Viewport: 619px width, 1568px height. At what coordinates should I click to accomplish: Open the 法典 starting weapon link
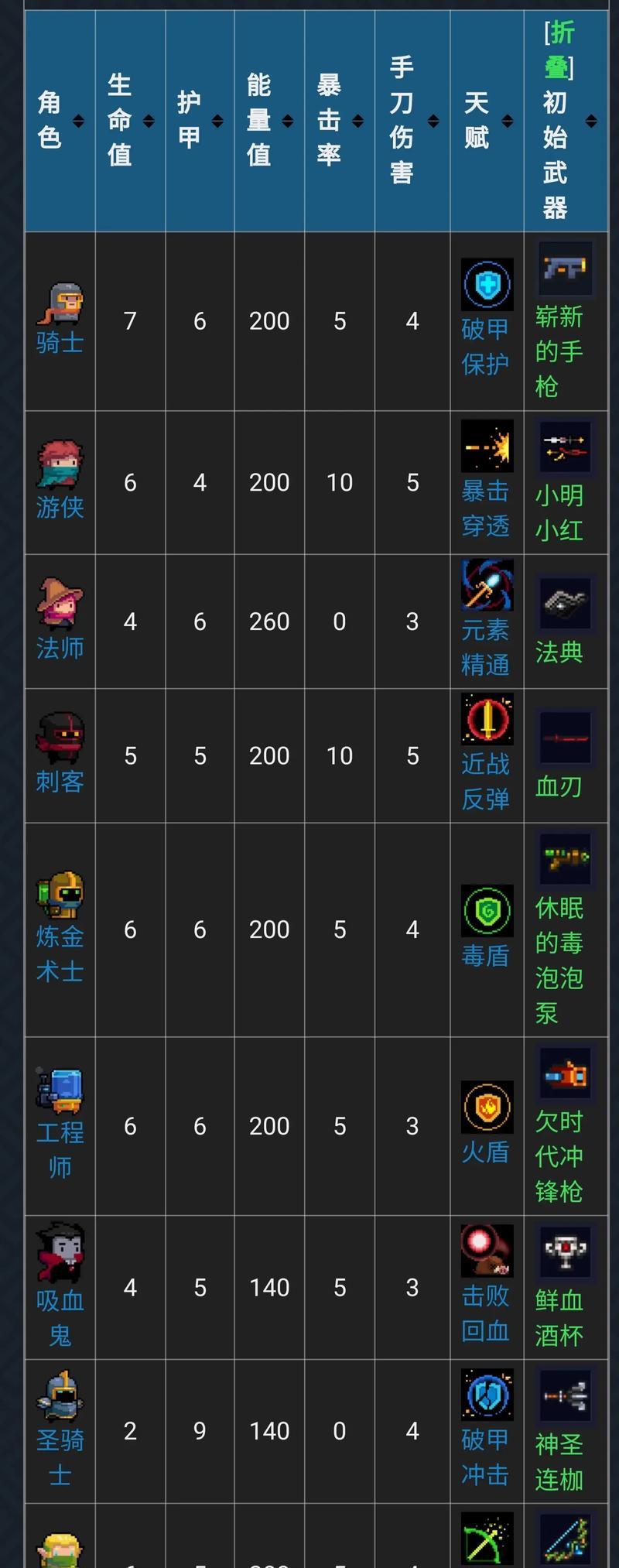click(x=559, y=652)
